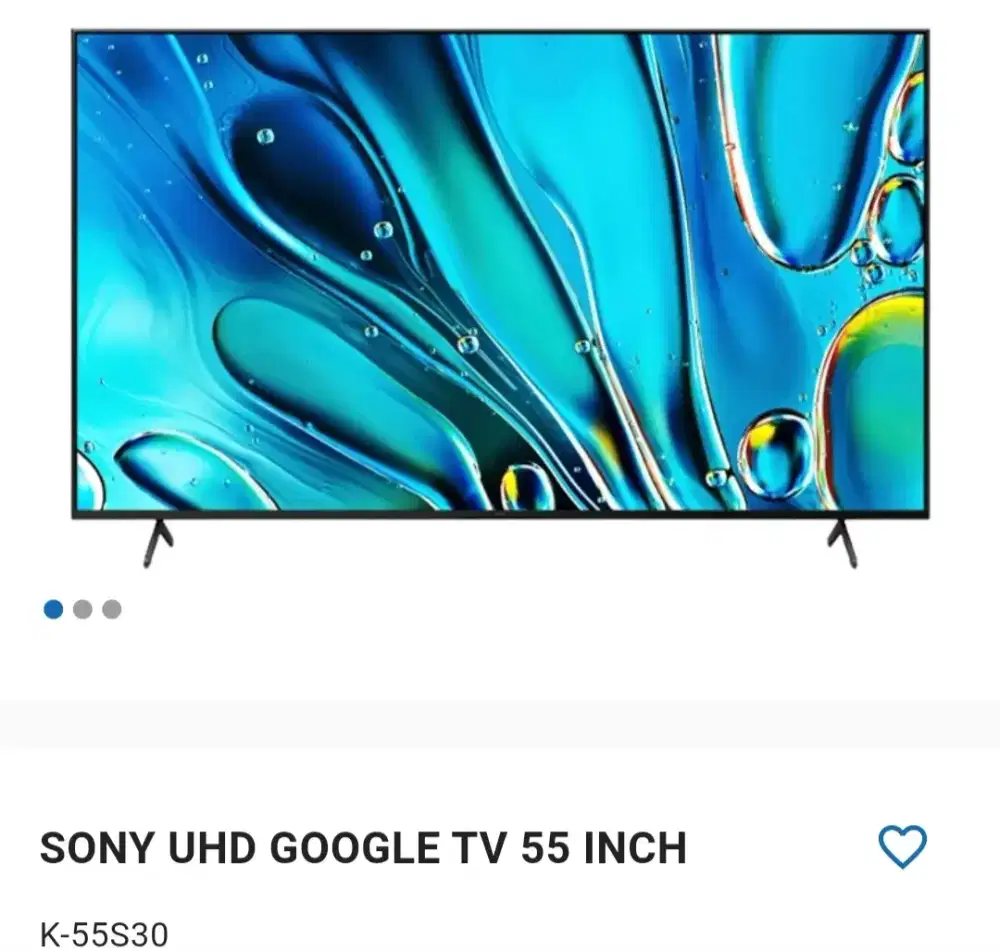The width and height of the screenshot is (1000, 951).
Task: Select the third image indicator dot
Action: [x=112, y=609]
